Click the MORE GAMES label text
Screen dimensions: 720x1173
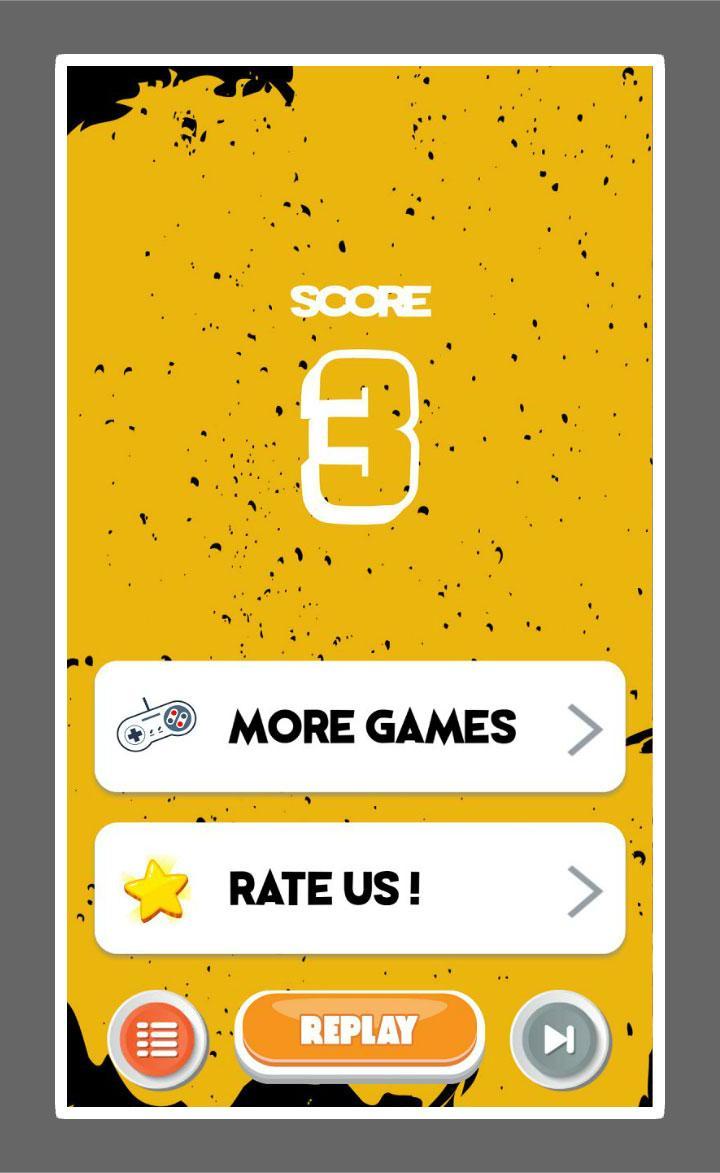tap(372, 727)
